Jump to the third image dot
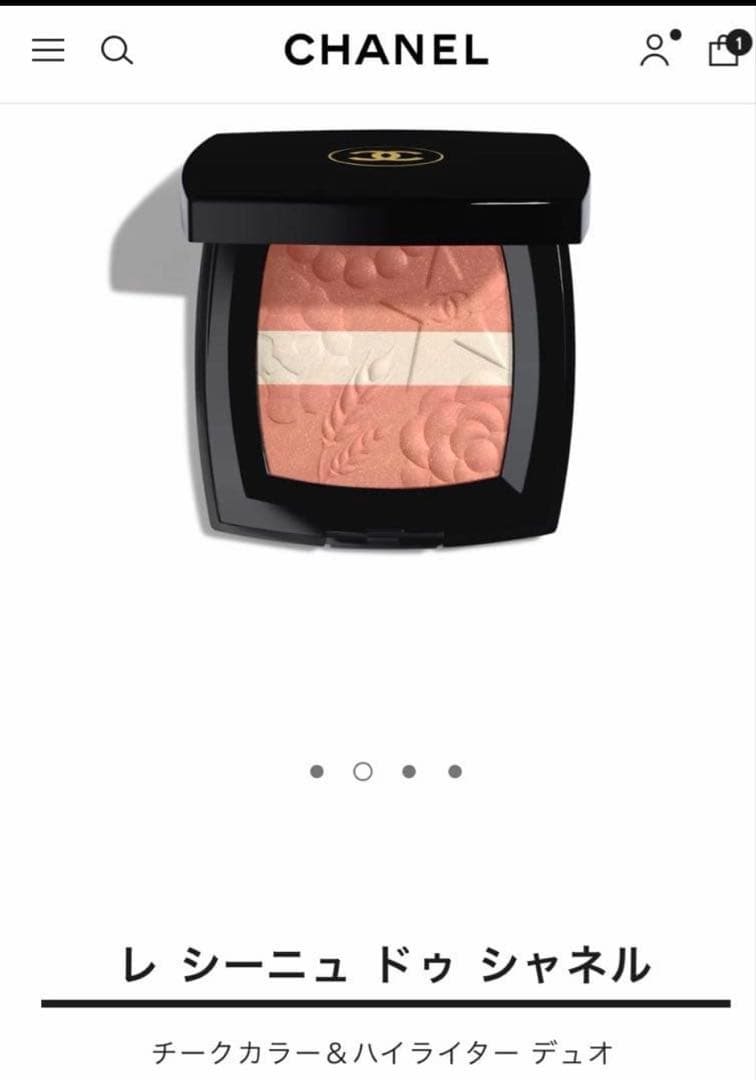Viewport: 756px width, 1080px height. 409,771
